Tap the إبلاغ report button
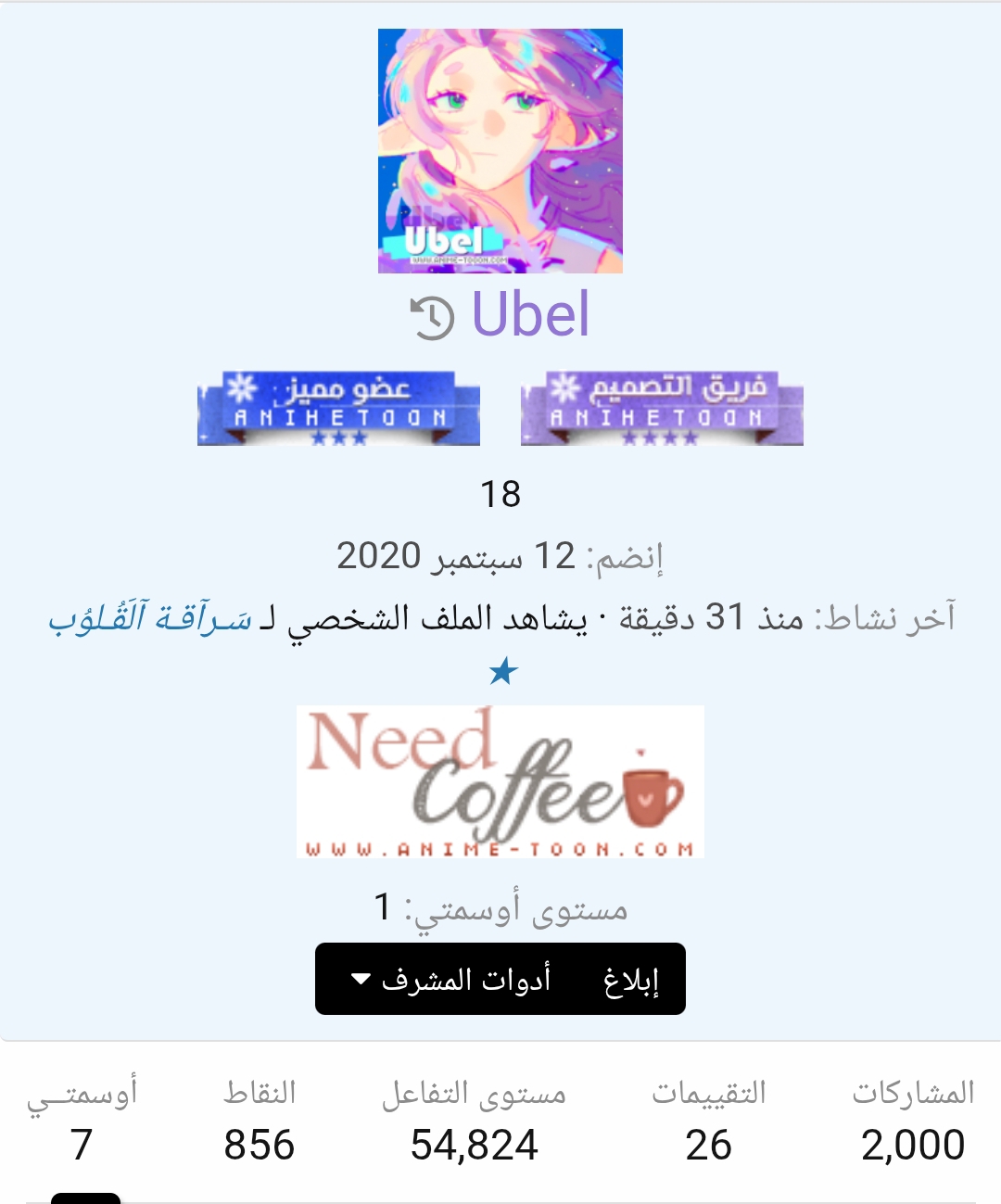 tap(631, 980)
